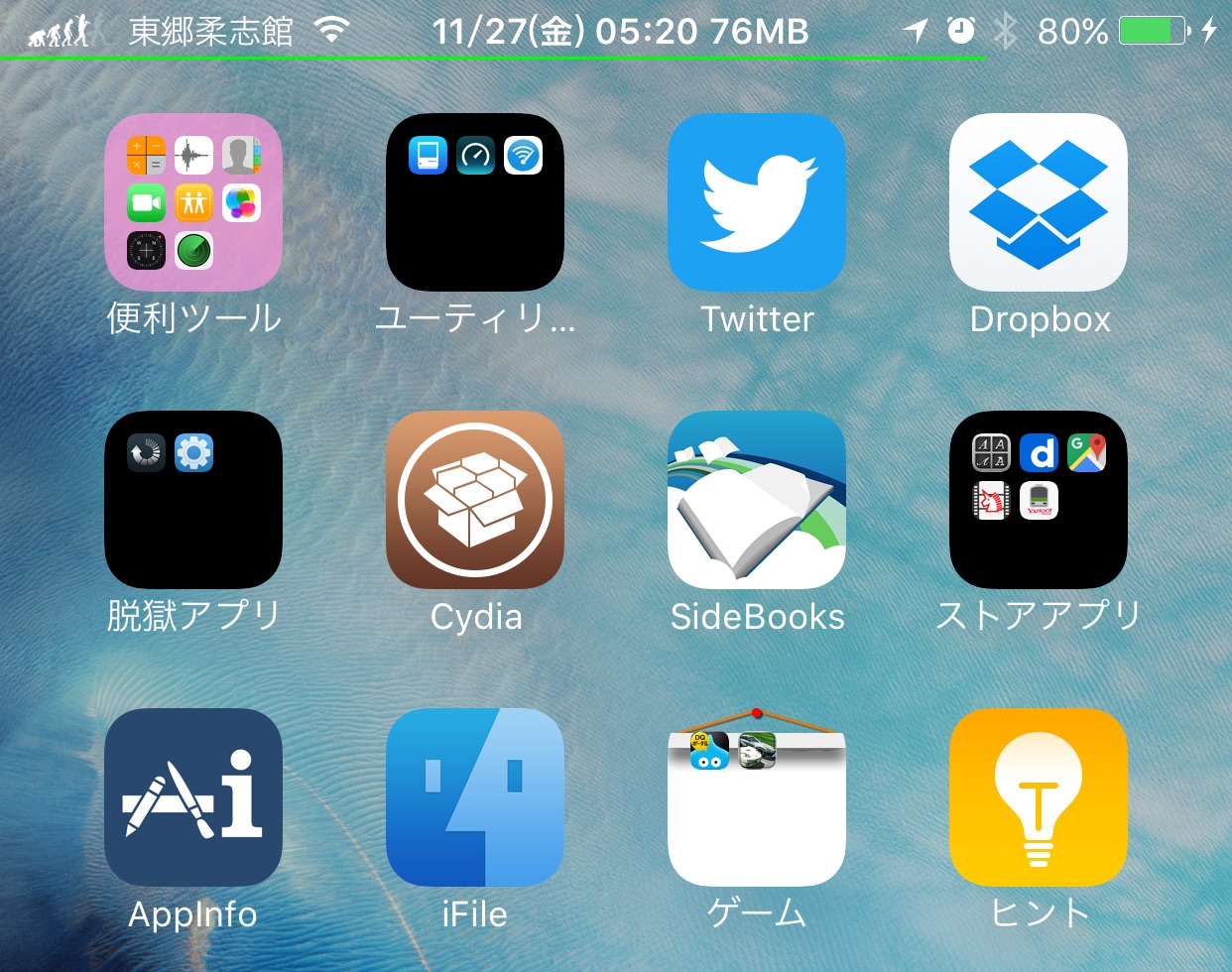Open the ストアアプリ folder
Image resolution: width=1232 pixels, height=972 pixels.
1038,500
